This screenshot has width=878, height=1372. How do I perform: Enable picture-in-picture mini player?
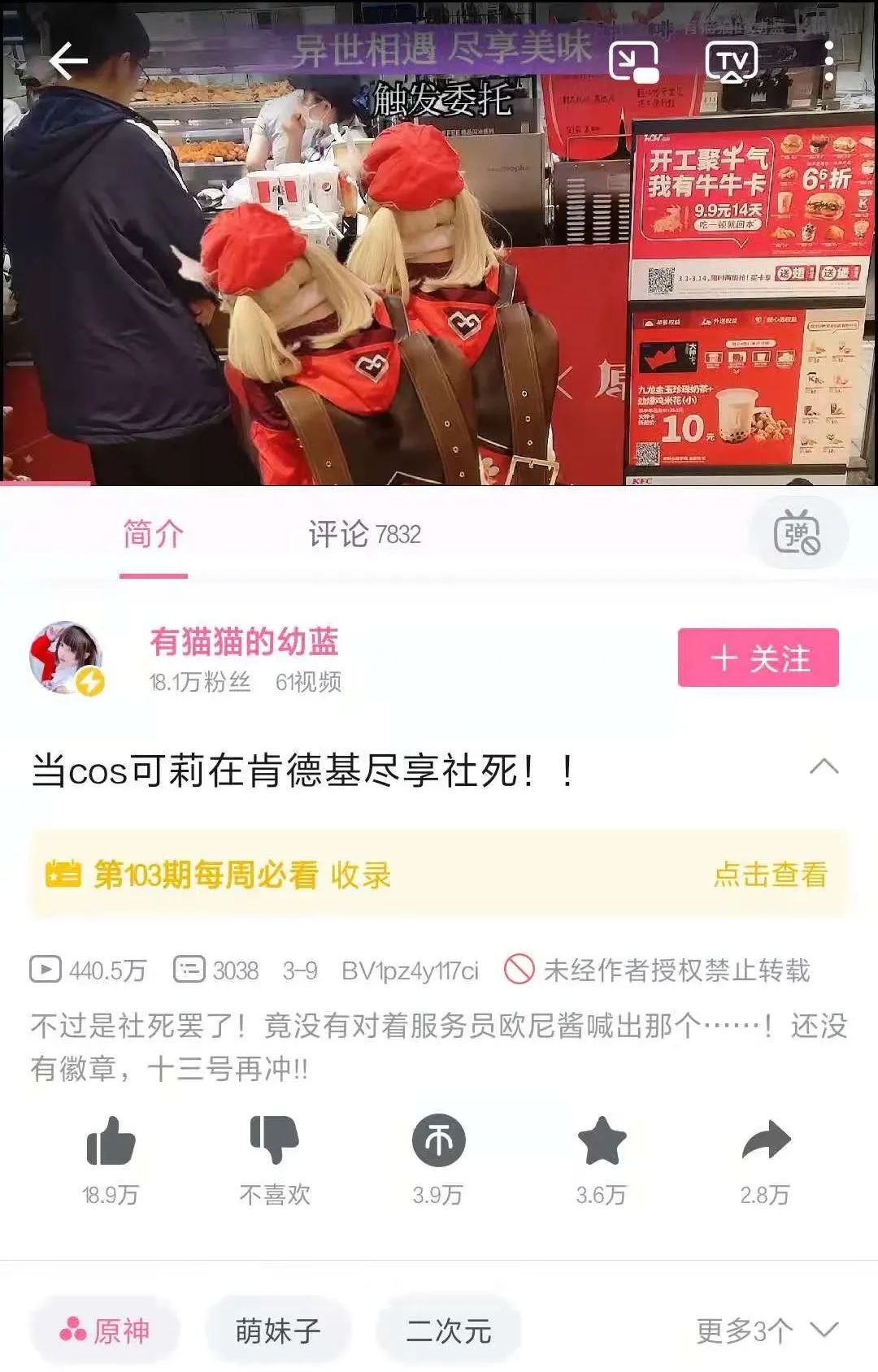(633, 61)
